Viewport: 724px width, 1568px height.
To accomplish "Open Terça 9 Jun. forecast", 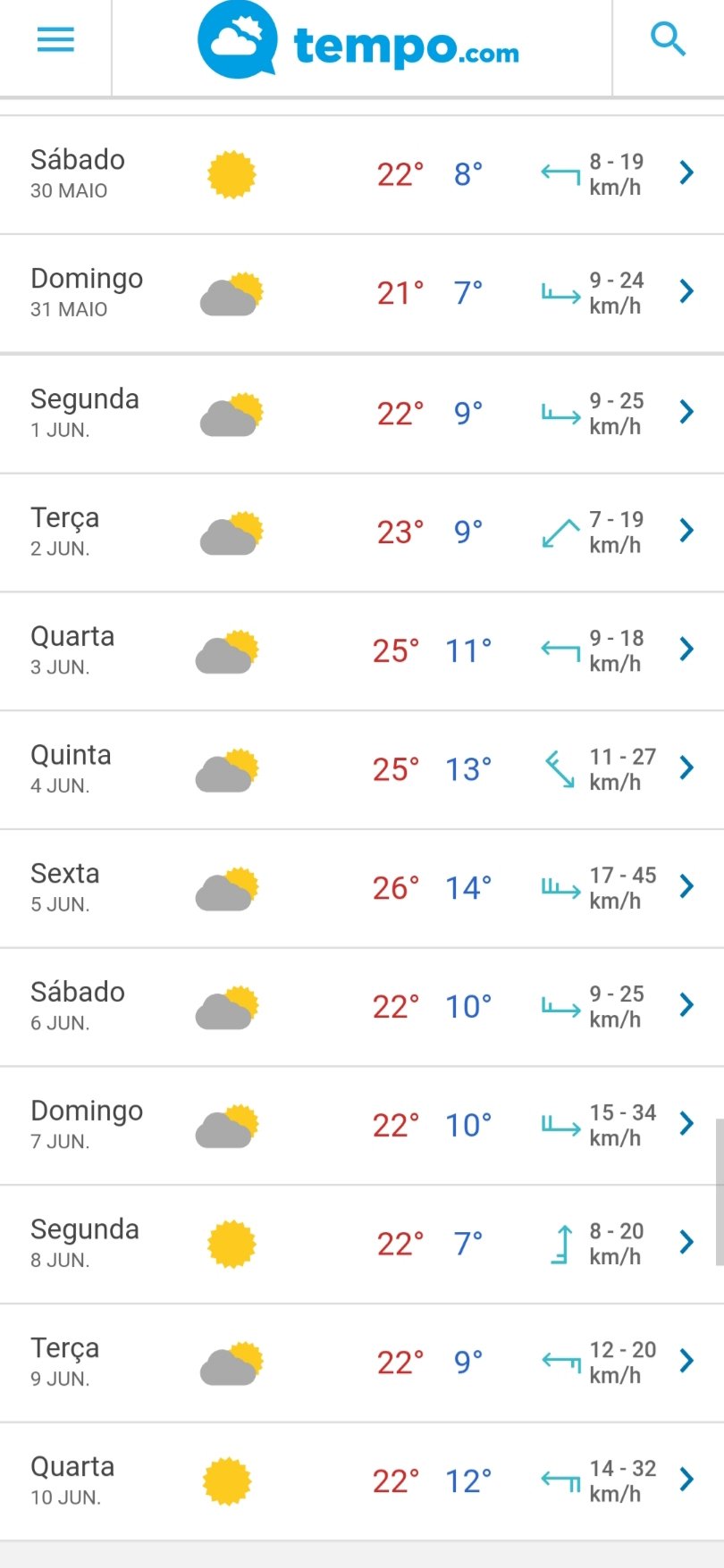I will (362, 1363).
